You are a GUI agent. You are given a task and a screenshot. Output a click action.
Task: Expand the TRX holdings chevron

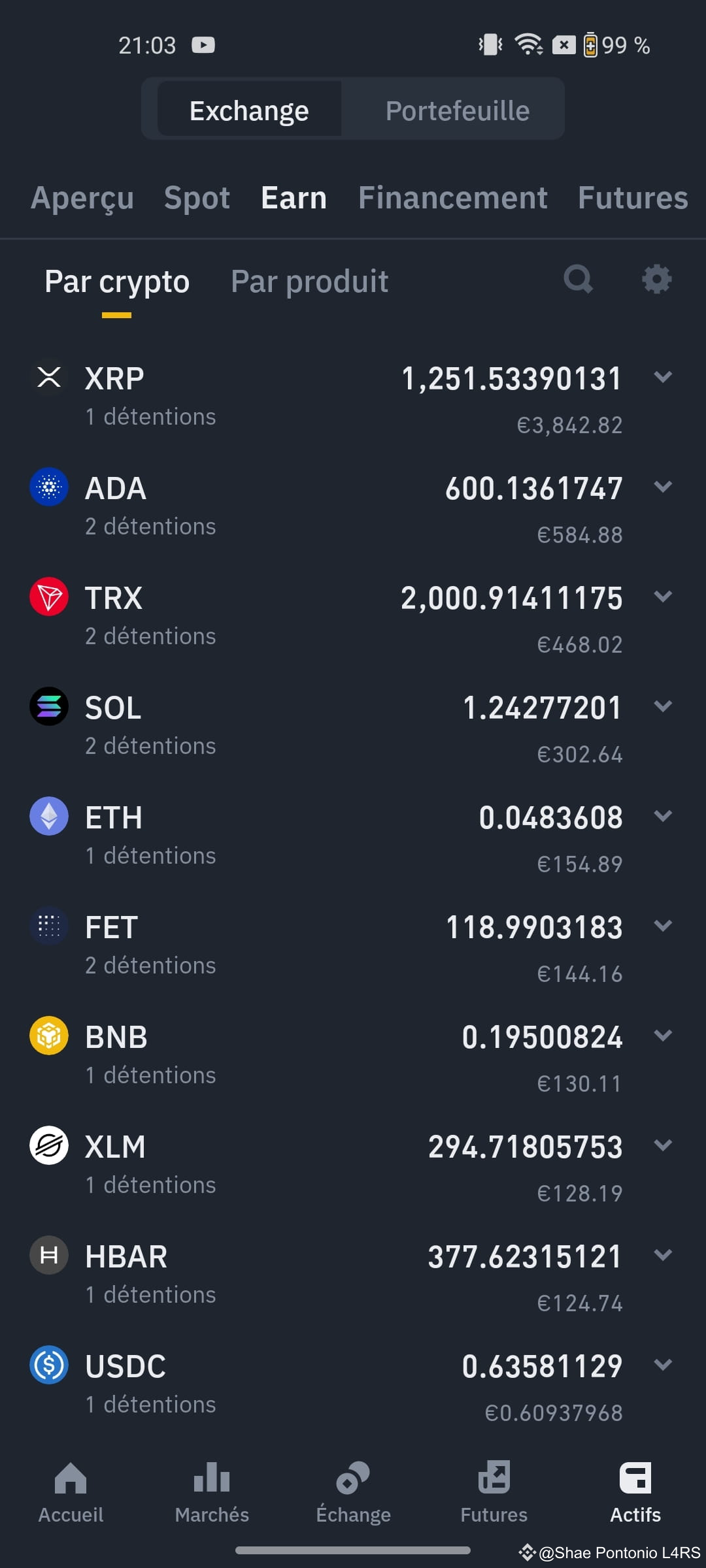pos(663,596)
